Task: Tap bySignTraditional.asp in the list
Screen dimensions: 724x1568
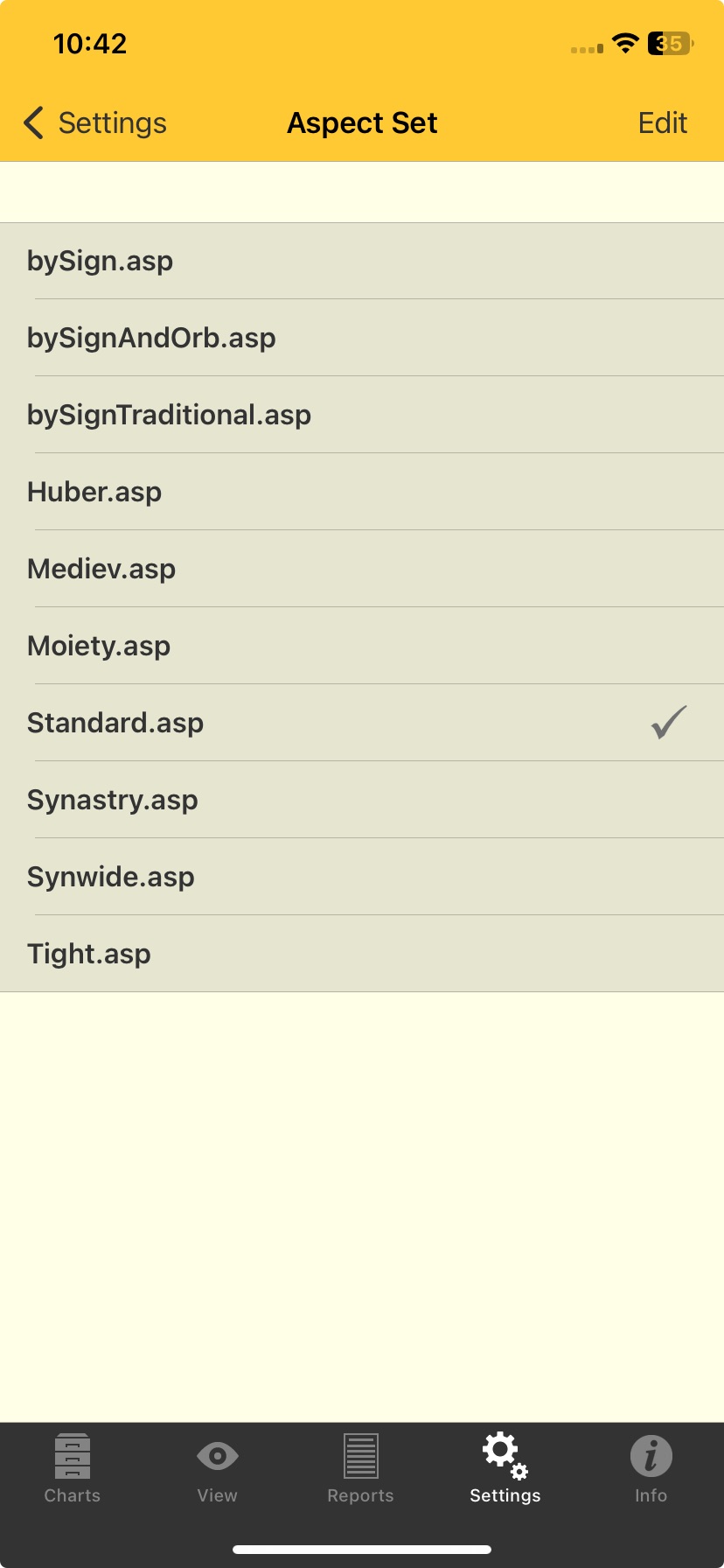Action: tap(169, 414)
